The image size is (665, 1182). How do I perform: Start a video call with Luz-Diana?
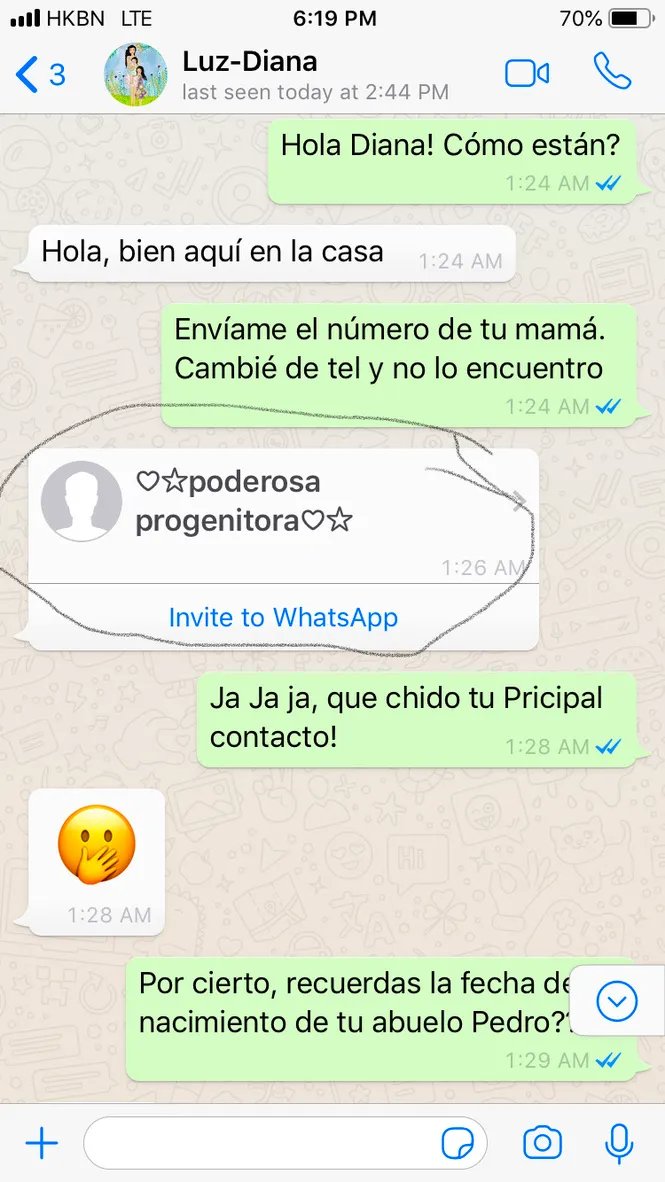click(528, 74)
